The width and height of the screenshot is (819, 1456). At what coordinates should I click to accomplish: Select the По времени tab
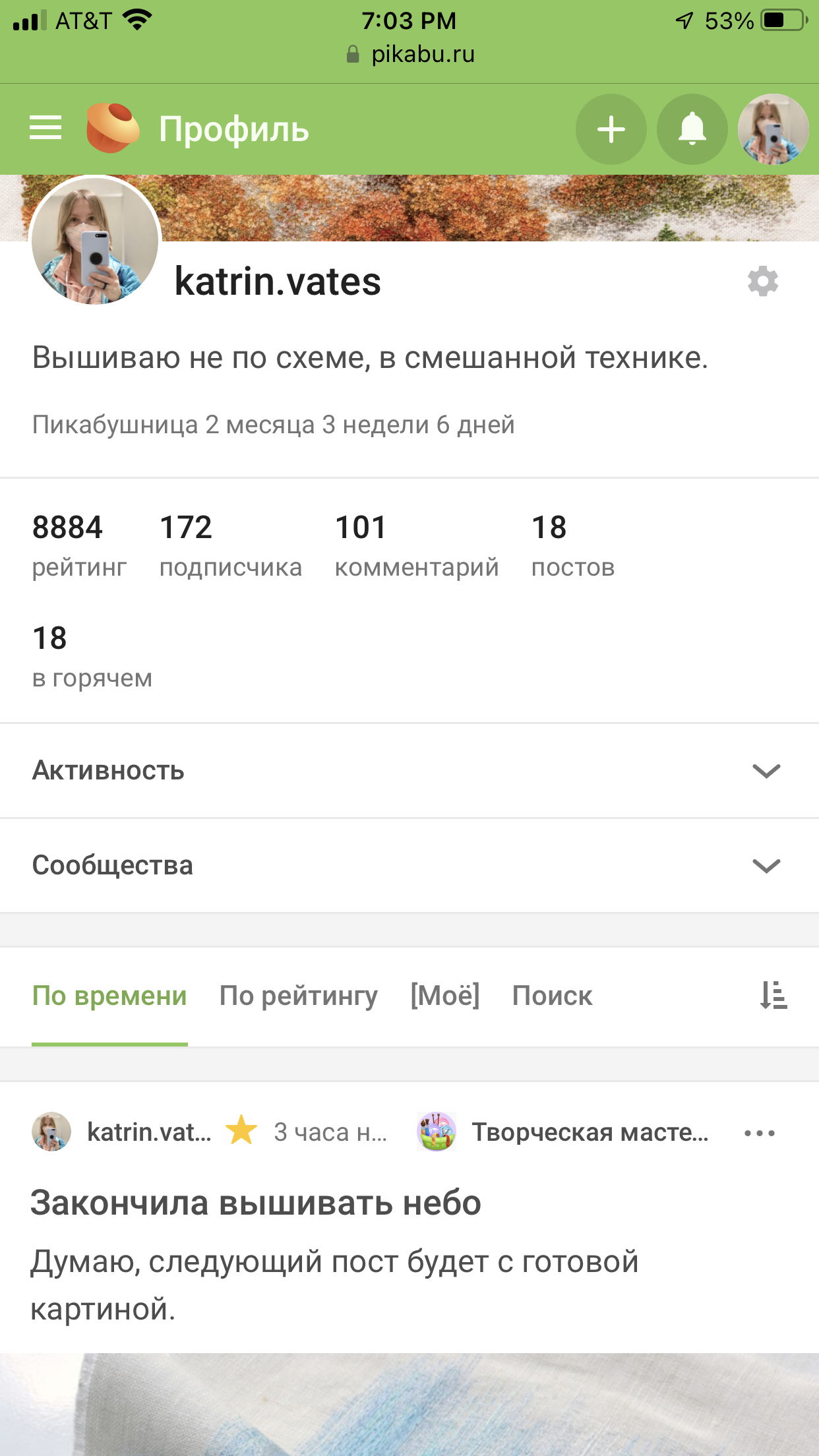[x=109, y=996]
